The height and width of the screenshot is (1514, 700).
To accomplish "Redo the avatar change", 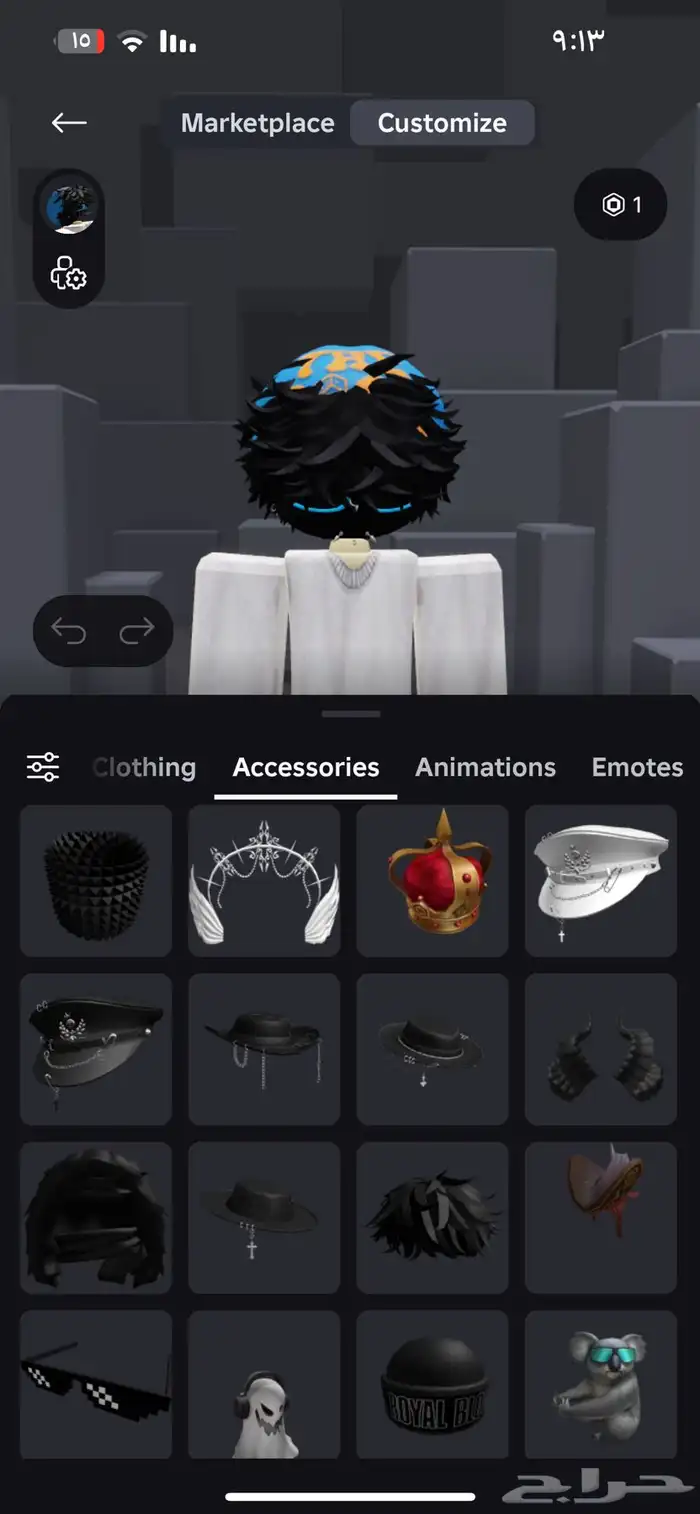I will 136,631.
